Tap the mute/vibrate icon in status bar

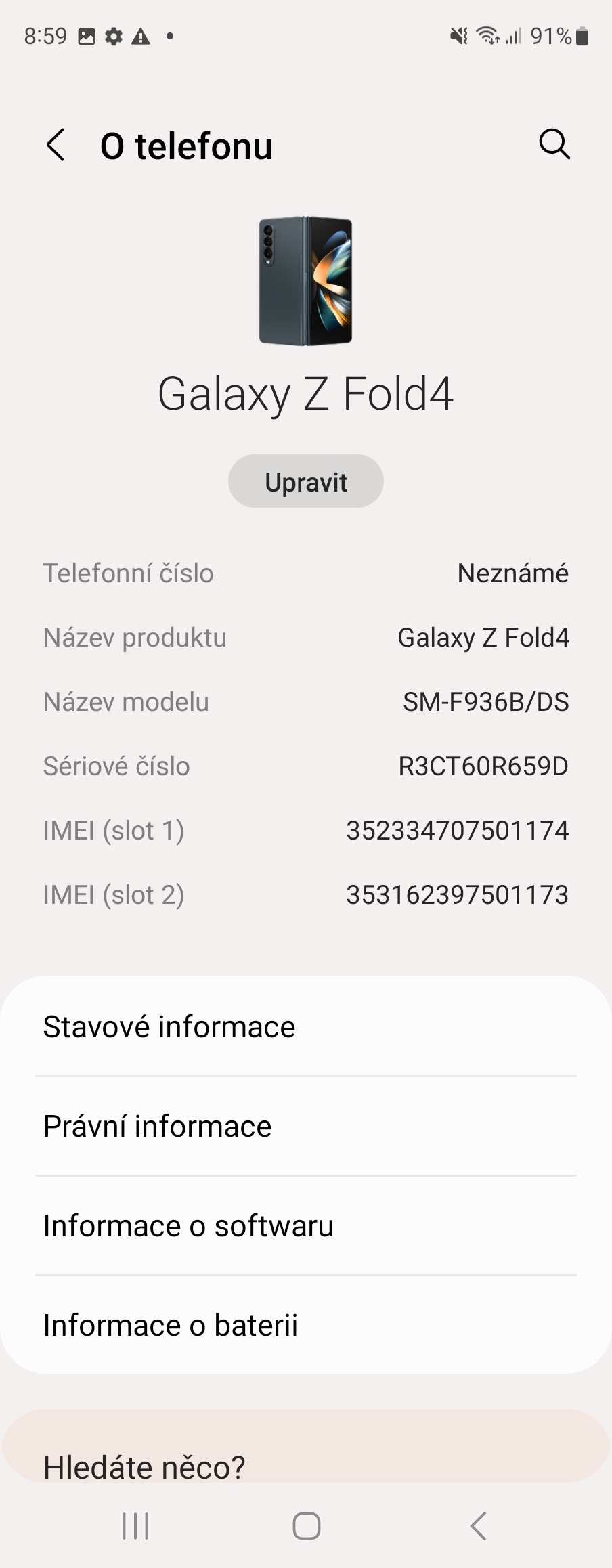(458, 36)
